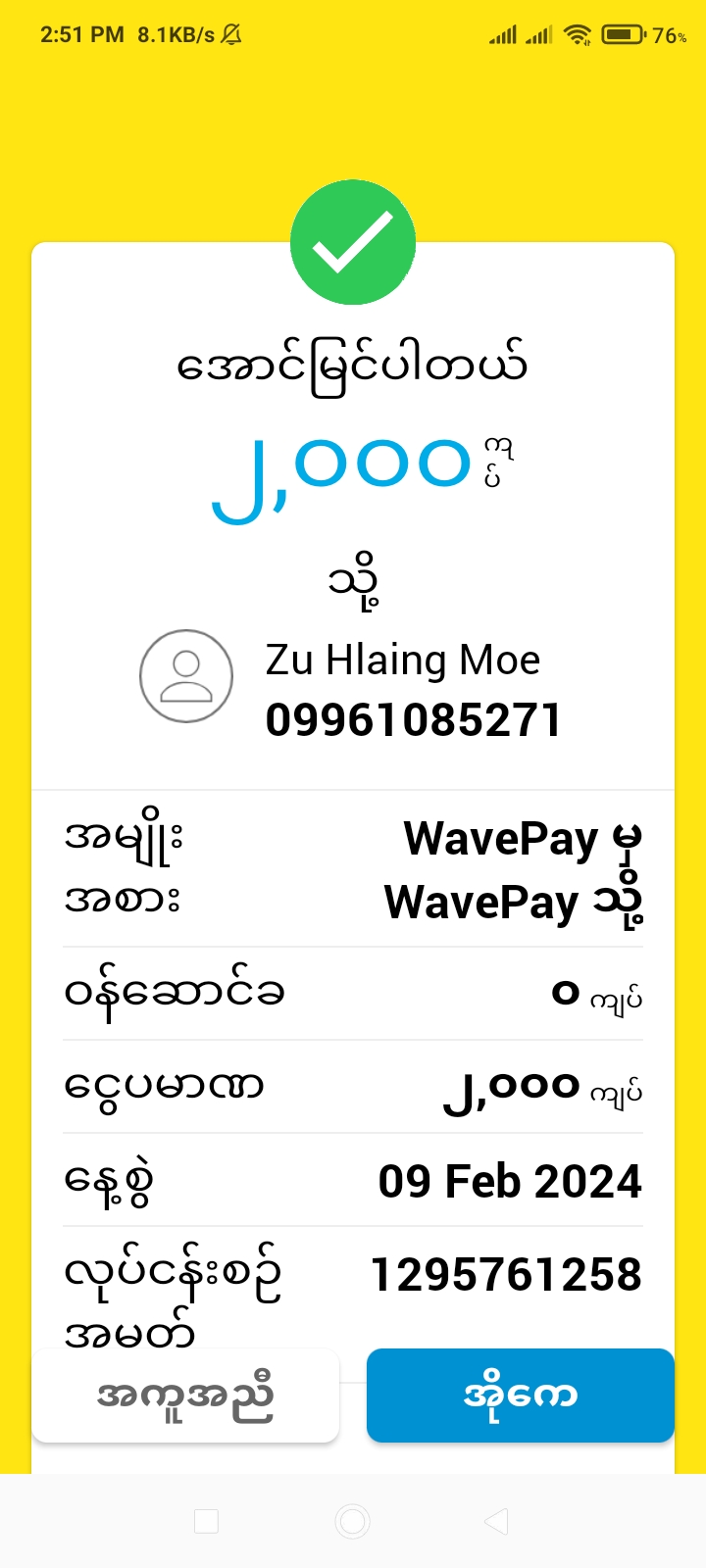
Task: Open recent apps from navigation bar
Action: (207, 1521)
